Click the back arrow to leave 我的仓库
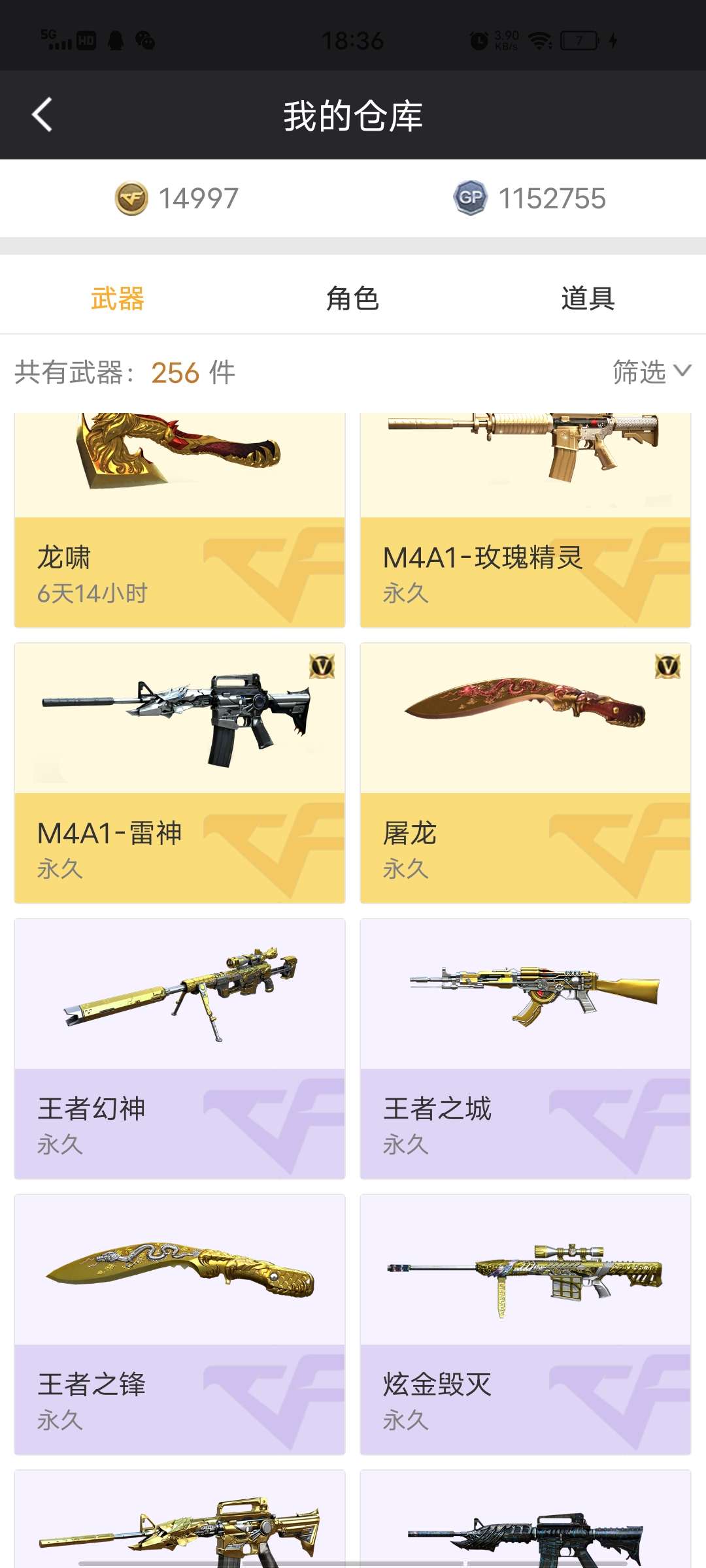The height and width of the screenshot is (1568, 706). [x=42, y=114]
